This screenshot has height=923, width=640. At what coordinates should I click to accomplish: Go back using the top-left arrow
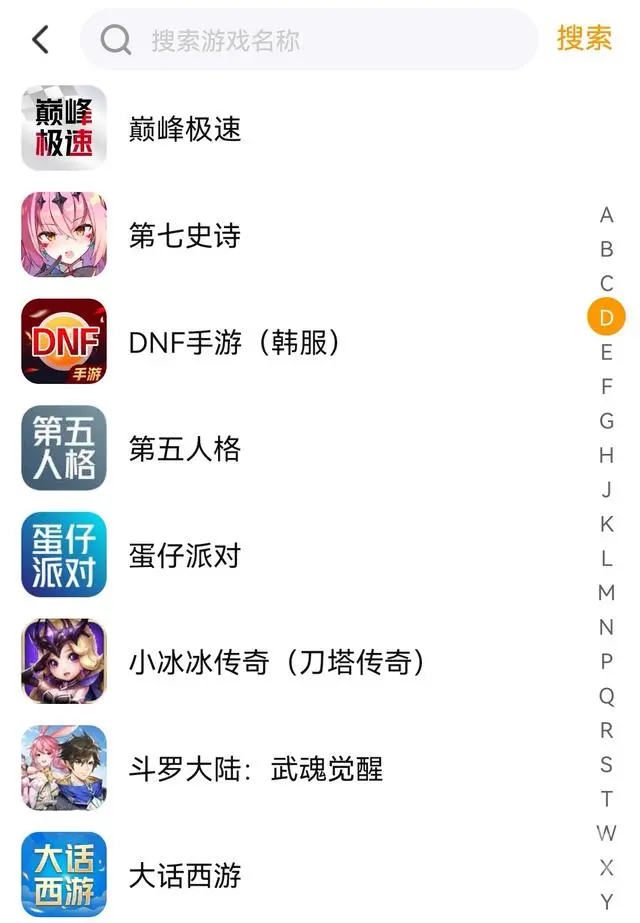[40, 40]
